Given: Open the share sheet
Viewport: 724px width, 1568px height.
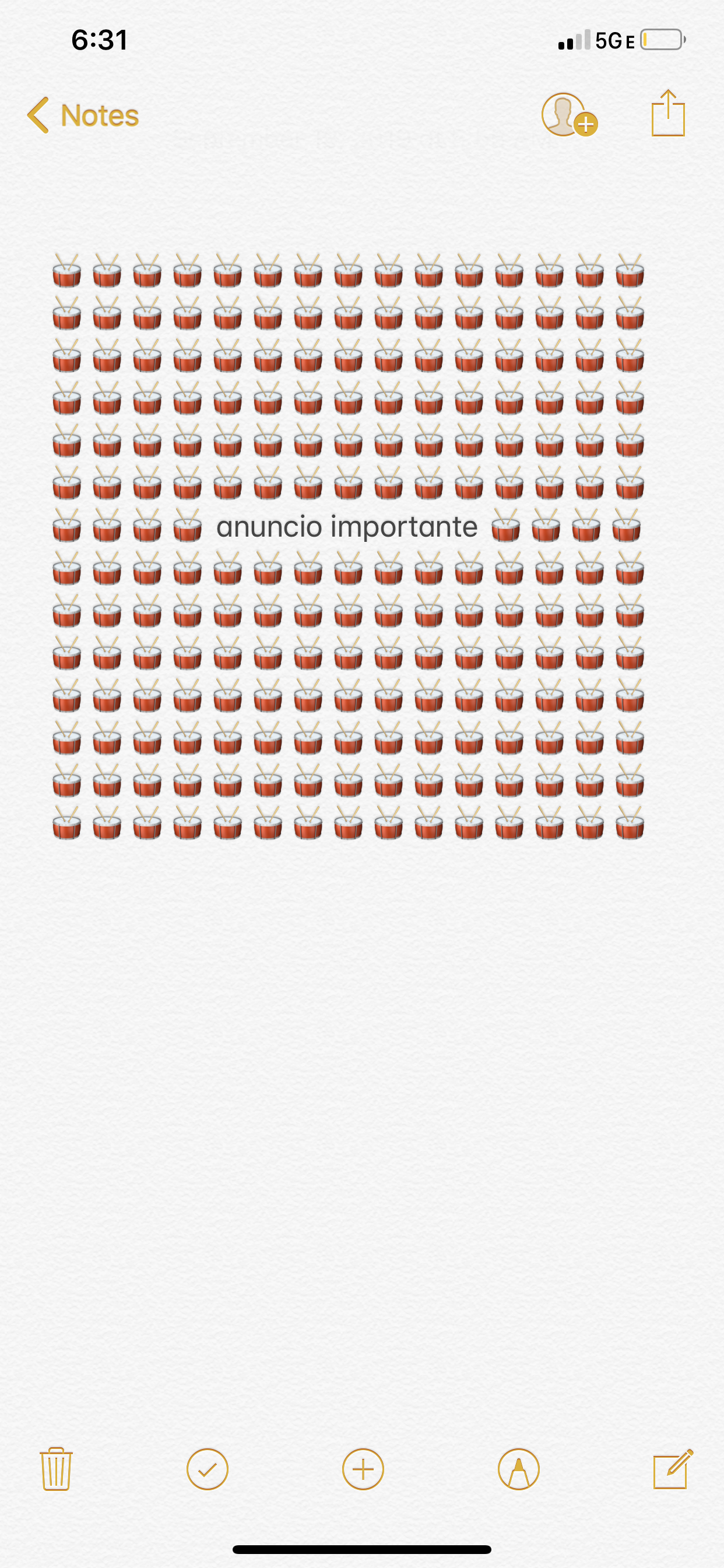Looking at the screenshot, I should (x=668, y=114).
